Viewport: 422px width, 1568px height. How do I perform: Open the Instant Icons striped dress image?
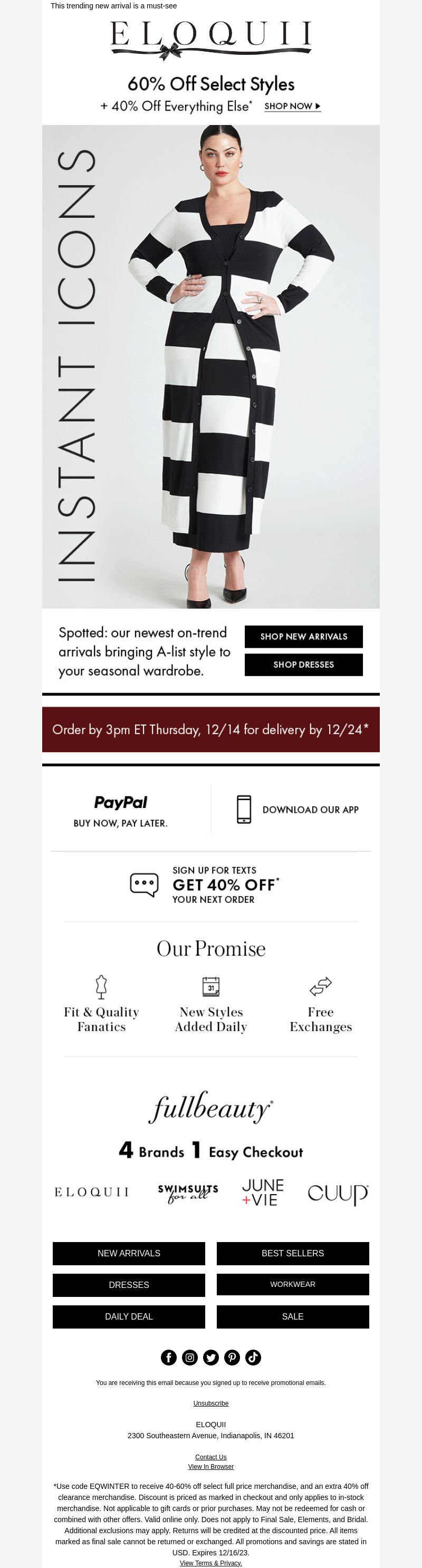pyautogui.click(x=210, y=367)
